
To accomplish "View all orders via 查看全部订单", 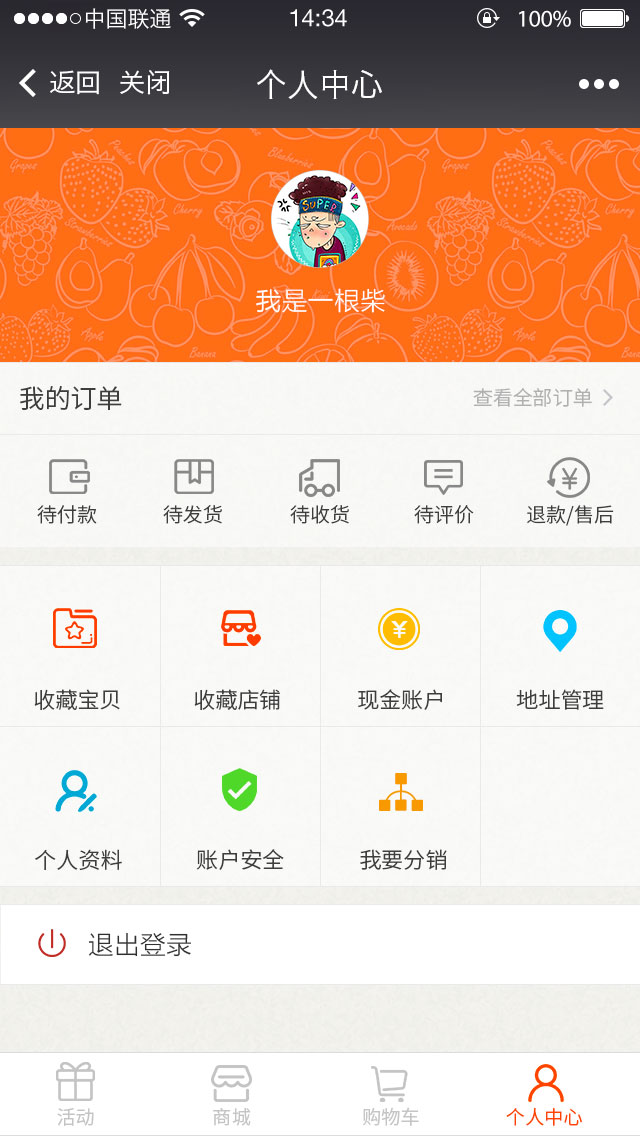I will pos(543,398).
